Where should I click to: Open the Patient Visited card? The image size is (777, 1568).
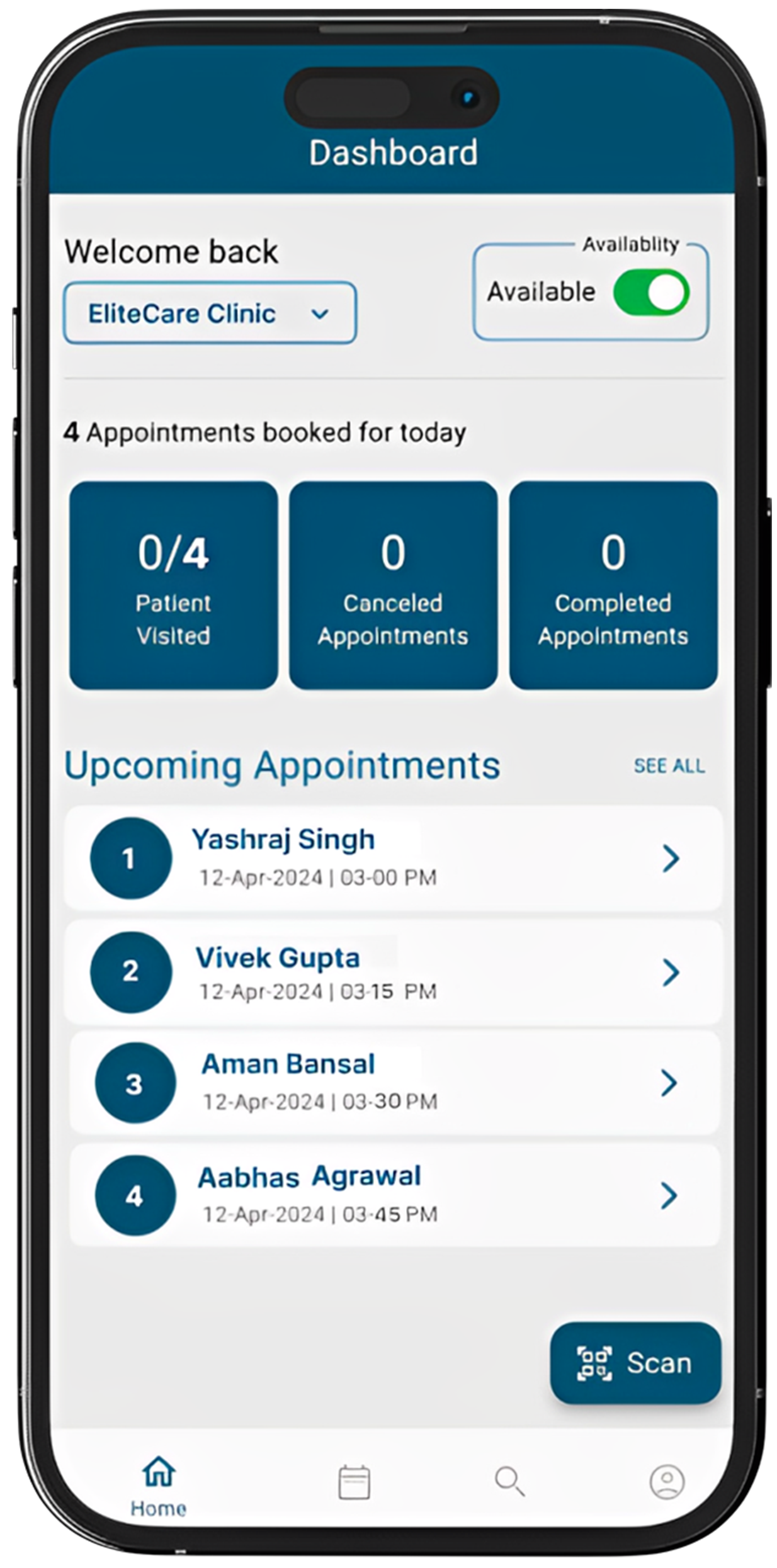(173, 585)
